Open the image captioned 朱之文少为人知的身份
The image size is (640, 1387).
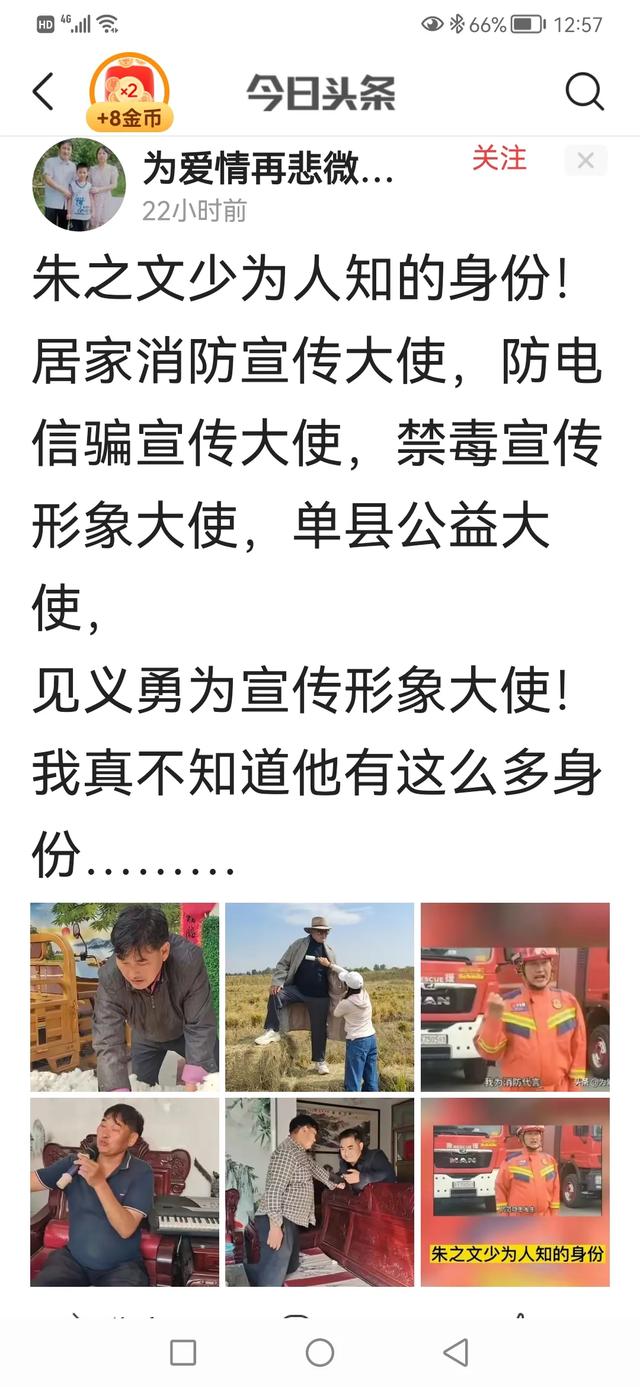pos(514,1192)
